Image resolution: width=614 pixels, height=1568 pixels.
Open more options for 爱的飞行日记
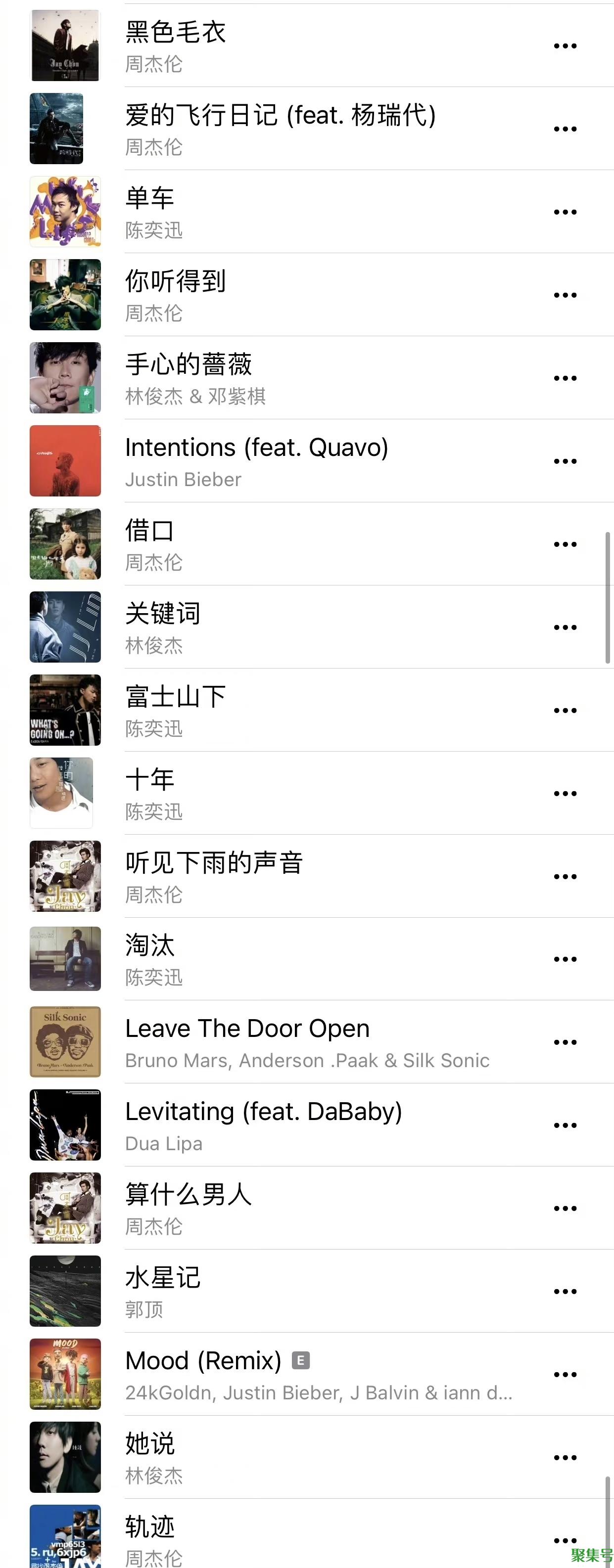click(x=565, y=129)
